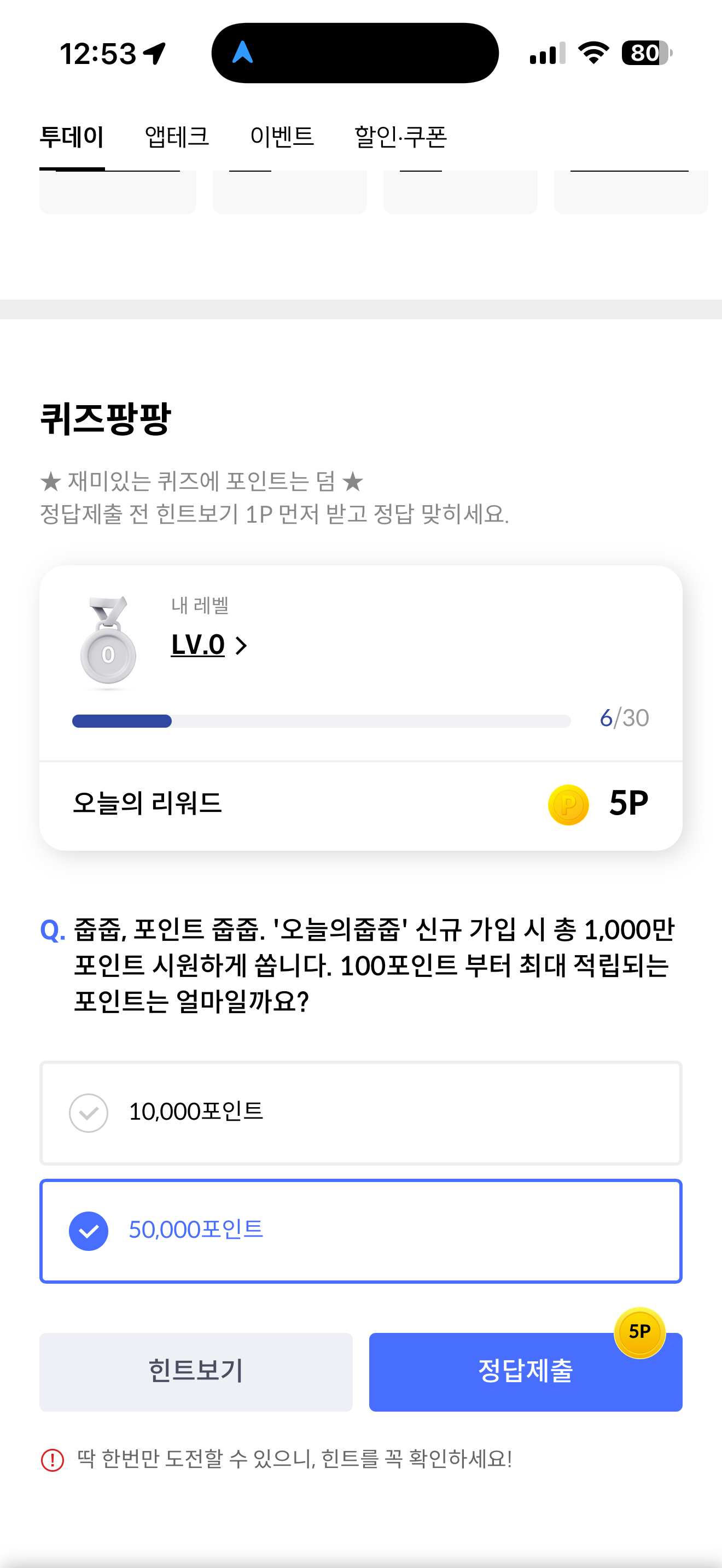Open my level details LV.0

click(x=209, y=645)
